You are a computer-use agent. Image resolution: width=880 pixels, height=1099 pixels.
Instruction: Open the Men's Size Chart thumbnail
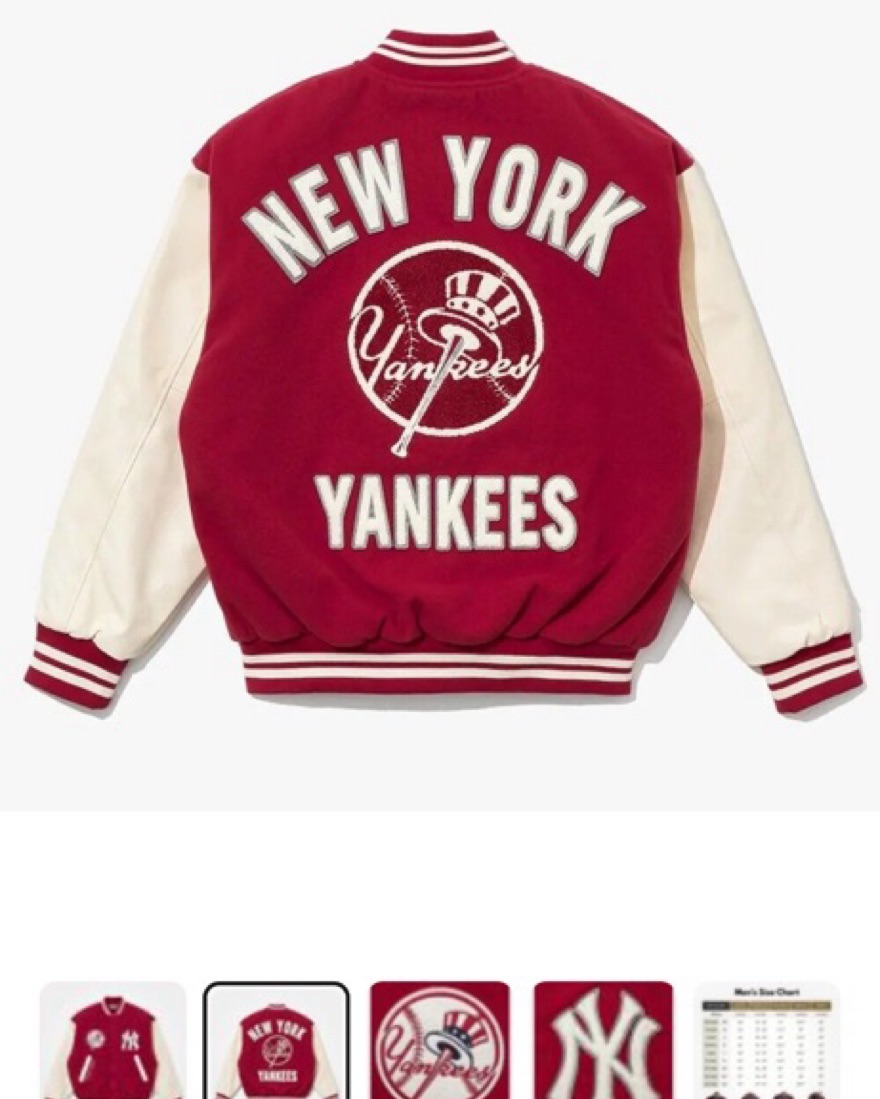pyautogui.click(x=767, y=1043)
